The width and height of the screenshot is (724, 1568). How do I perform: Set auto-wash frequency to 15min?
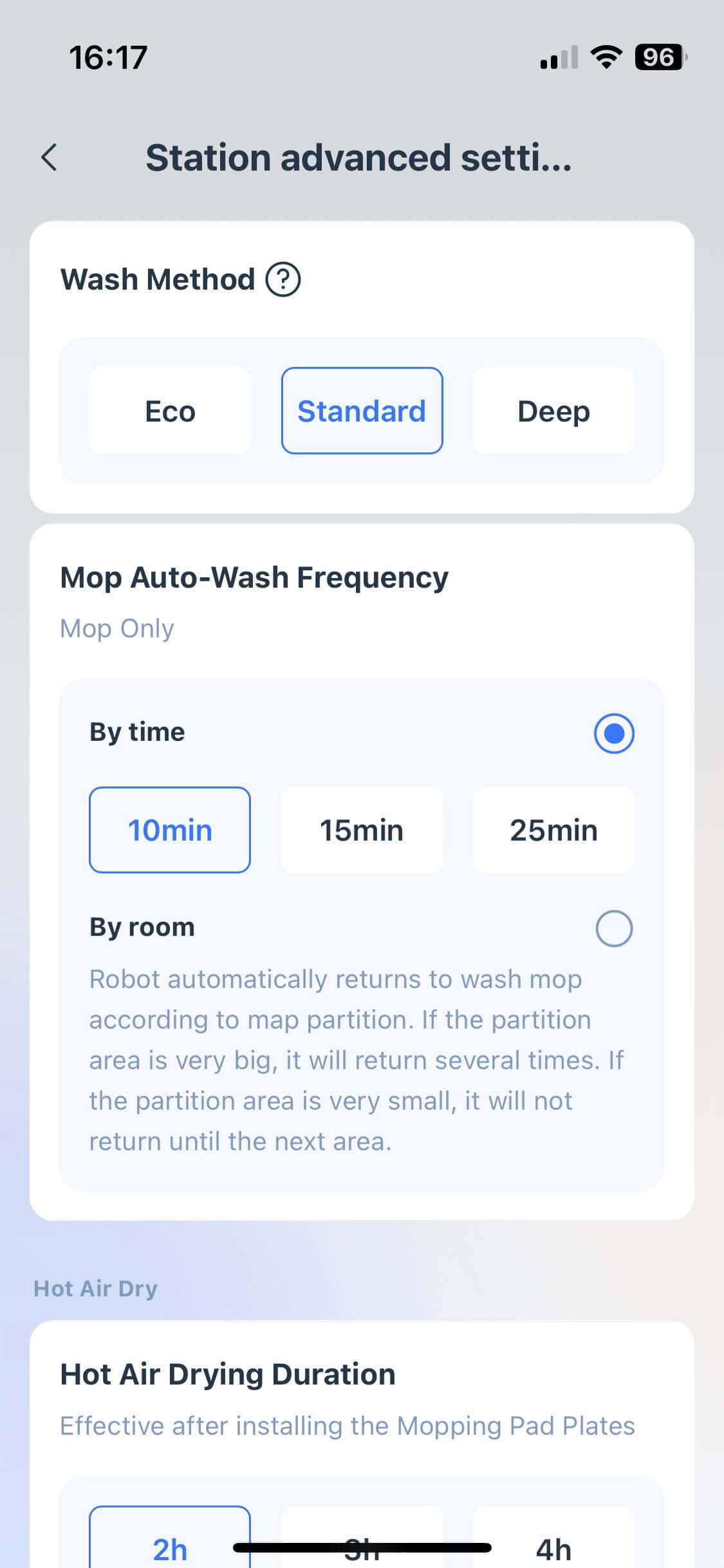(x=362, y=830)
